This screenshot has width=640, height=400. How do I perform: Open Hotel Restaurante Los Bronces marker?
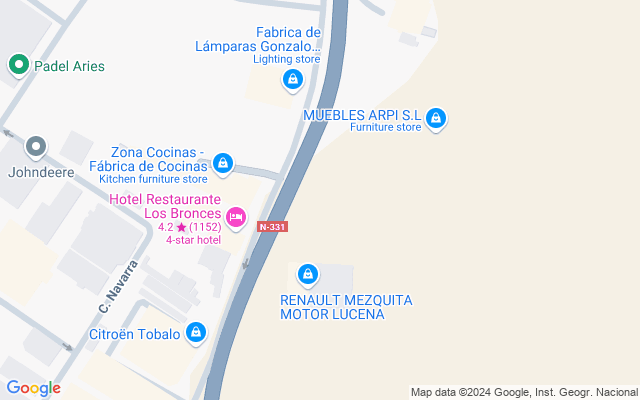coord(236,216)
